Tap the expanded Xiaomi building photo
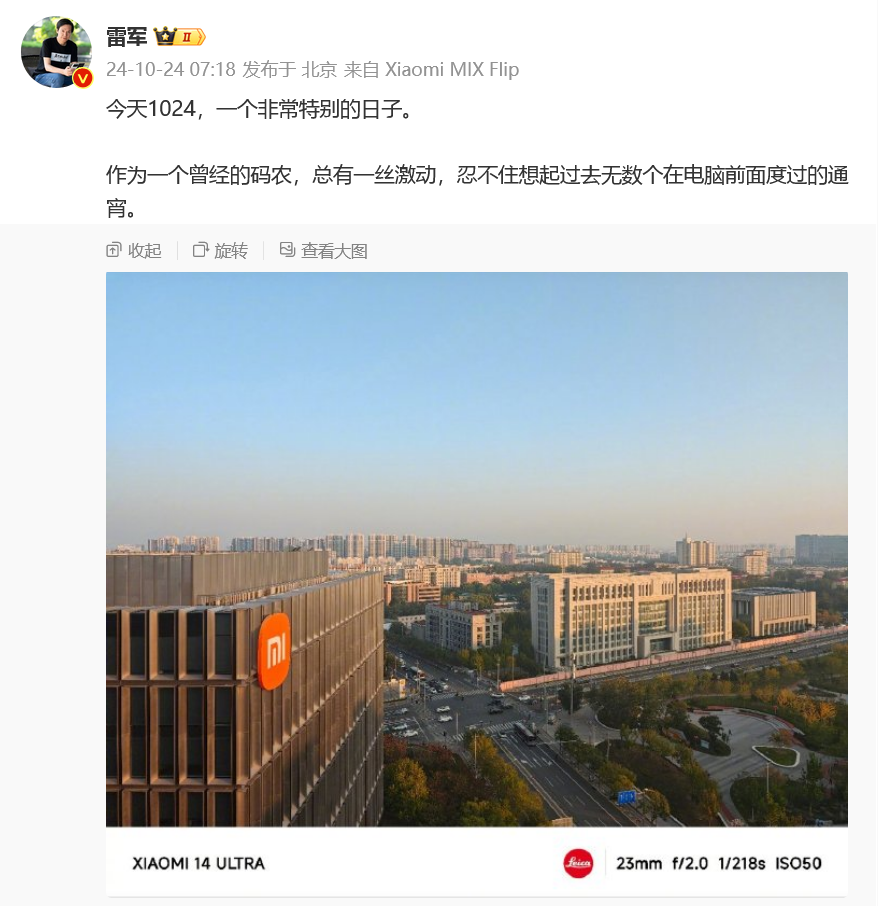Screen dimensions: 878x906 [x=476, y=548]
